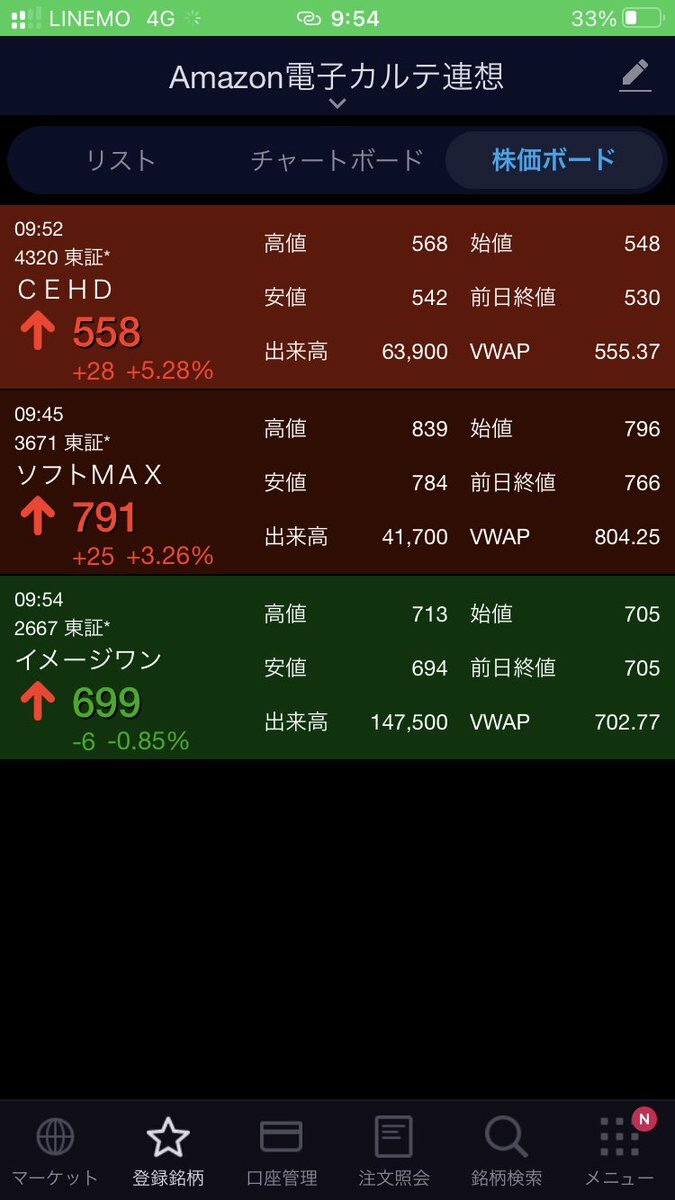Tap the pencil edit icon
The image size is (675, 1200).
(x=635, y=76)
